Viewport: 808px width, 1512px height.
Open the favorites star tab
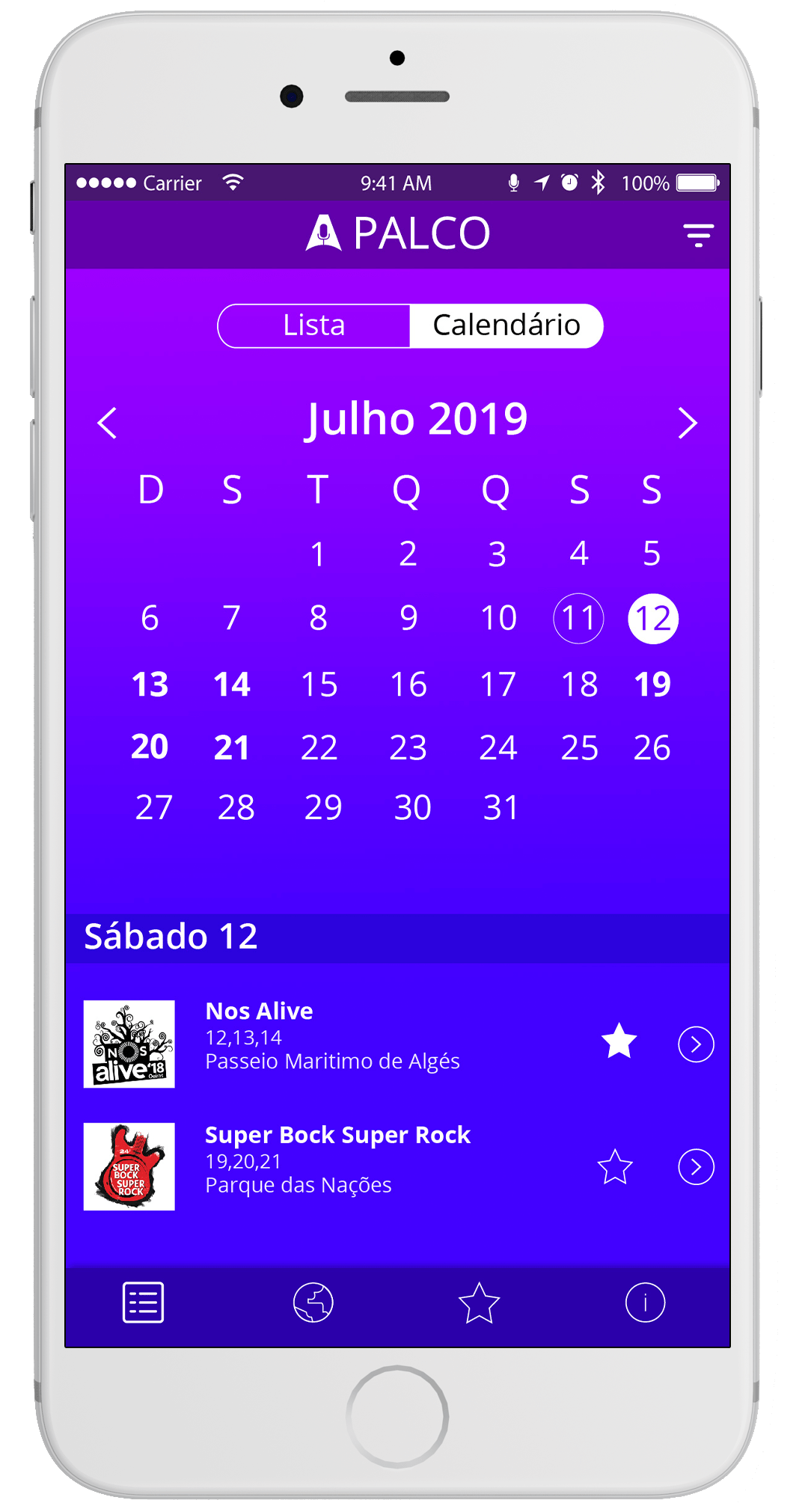click(479, 1303)
